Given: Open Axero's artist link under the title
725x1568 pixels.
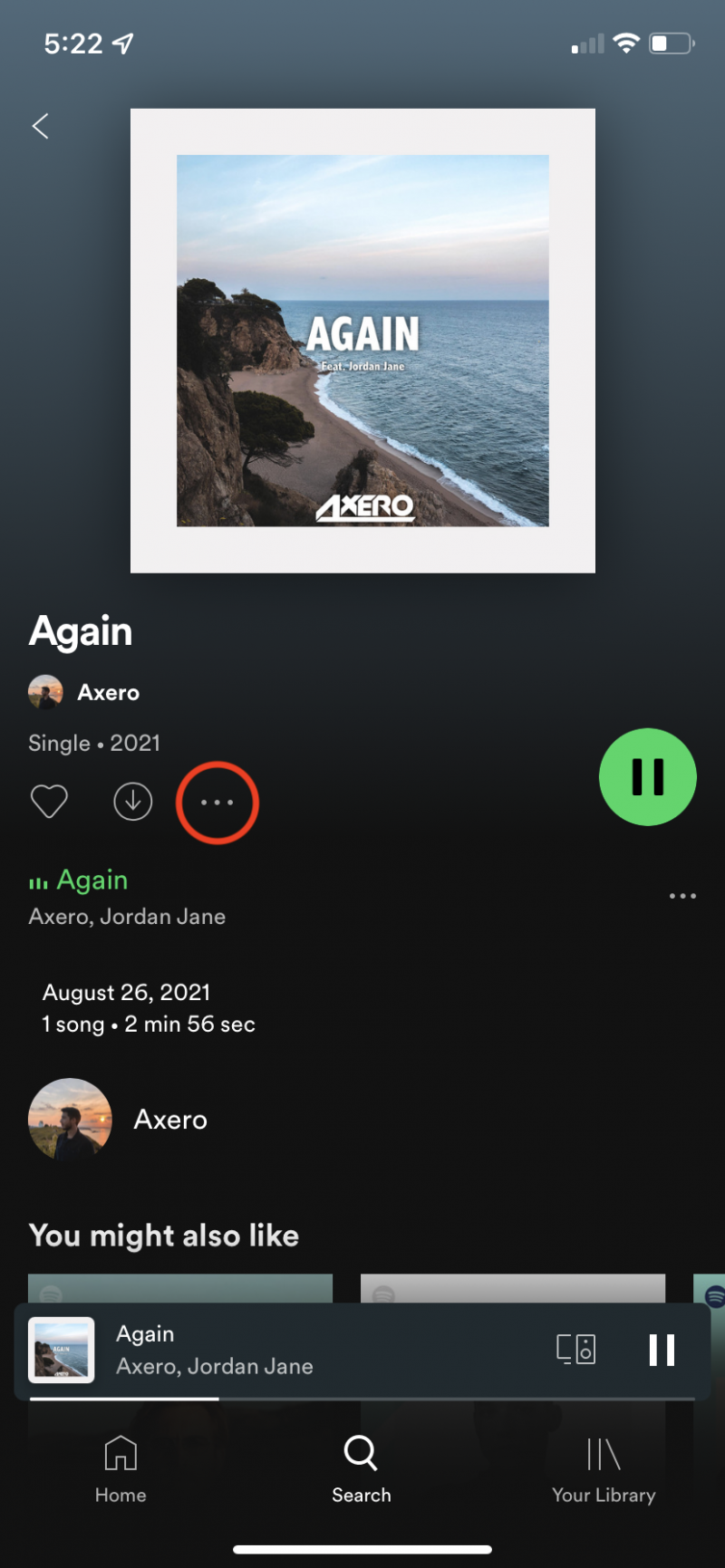Looking at the screenshot, I should [108, 693].
